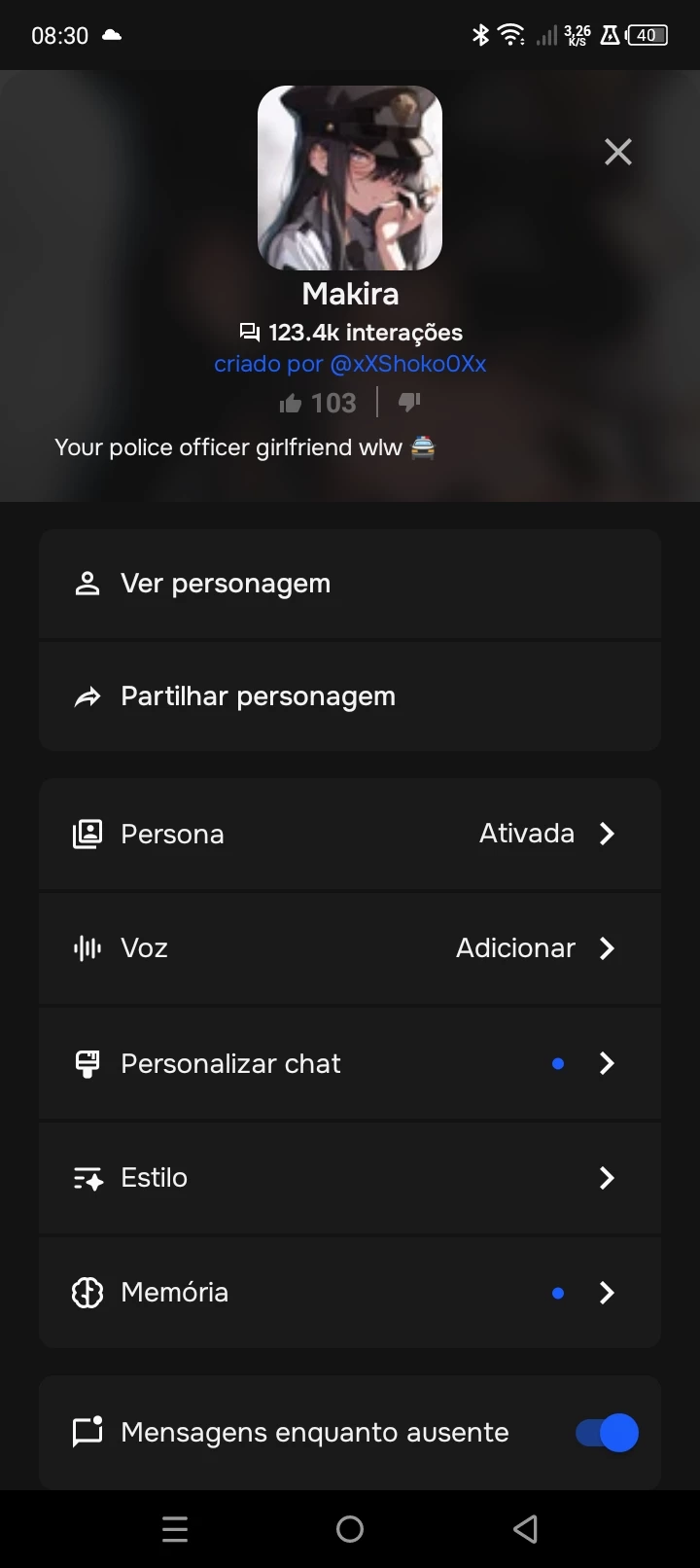Select Partilhar personagem
The height and width of the screenshot is (1568, 700).
[x=350, y=696]
